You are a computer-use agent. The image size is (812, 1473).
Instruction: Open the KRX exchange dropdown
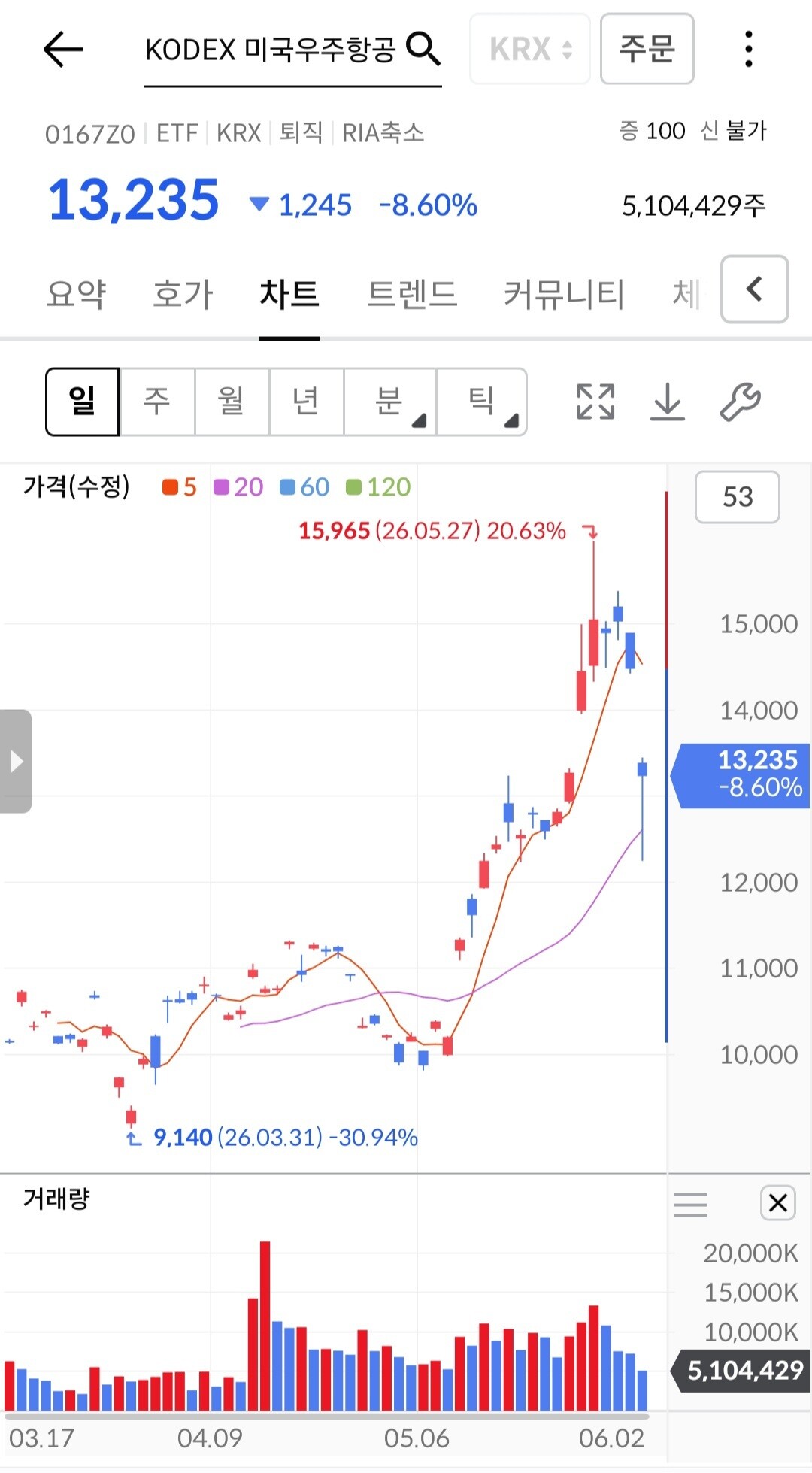tap(530, 50)
